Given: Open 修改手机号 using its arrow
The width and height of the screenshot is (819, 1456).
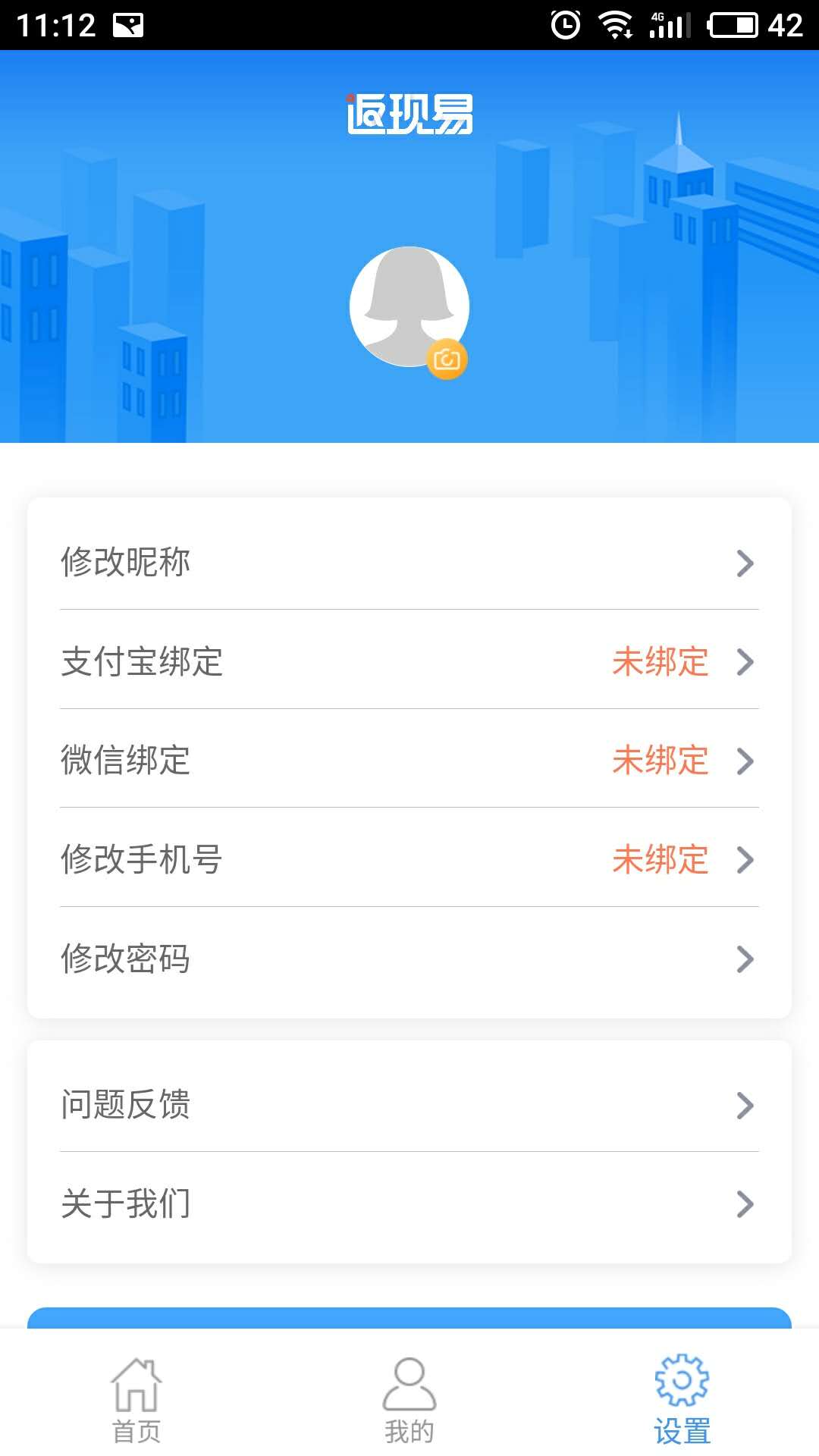Looking at the screenshot, I should pos(746,860).
